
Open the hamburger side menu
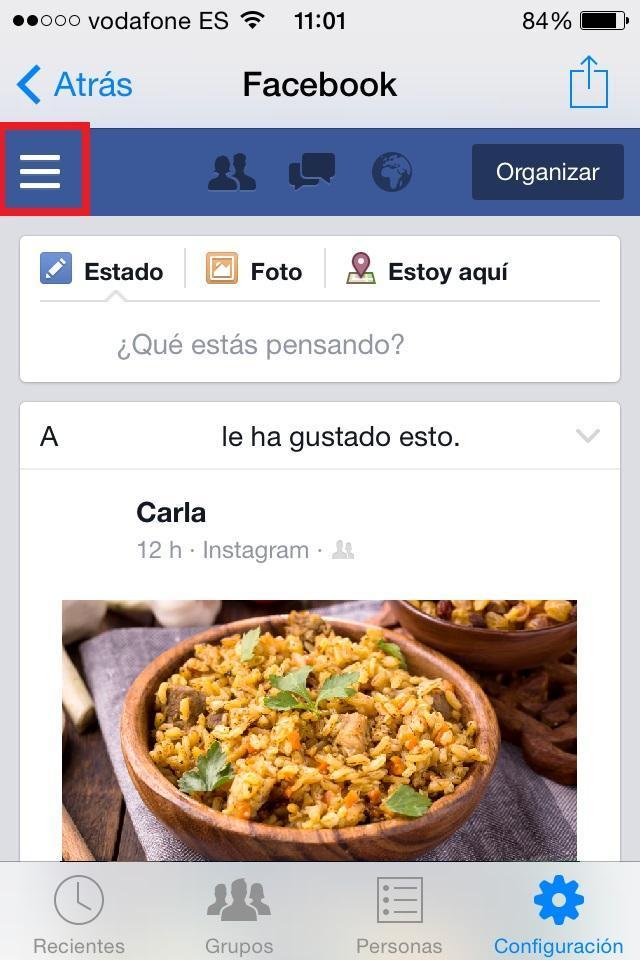pyautogui.click(x=41, y=171)
